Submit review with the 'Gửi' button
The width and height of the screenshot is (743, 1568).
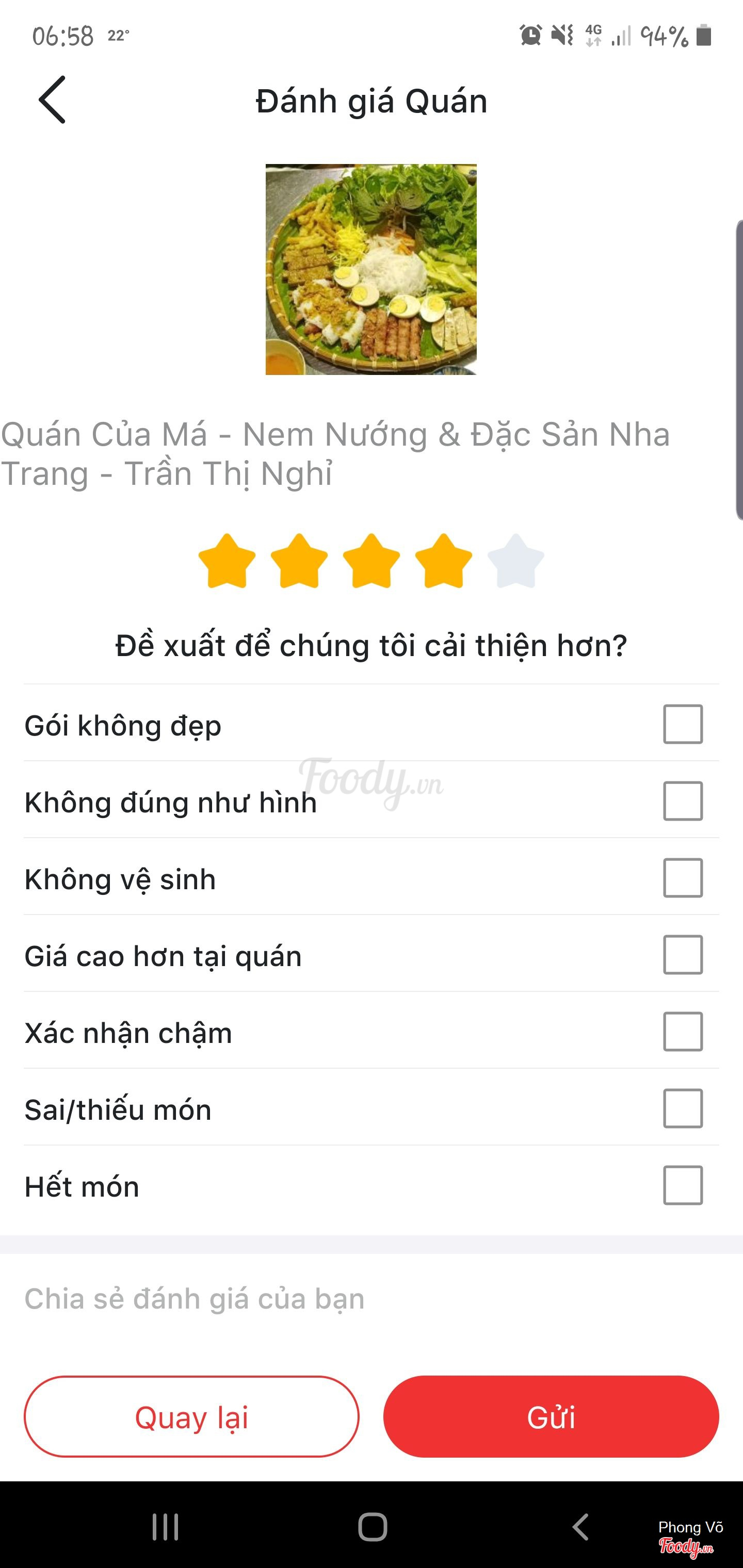click(551, 1417)
